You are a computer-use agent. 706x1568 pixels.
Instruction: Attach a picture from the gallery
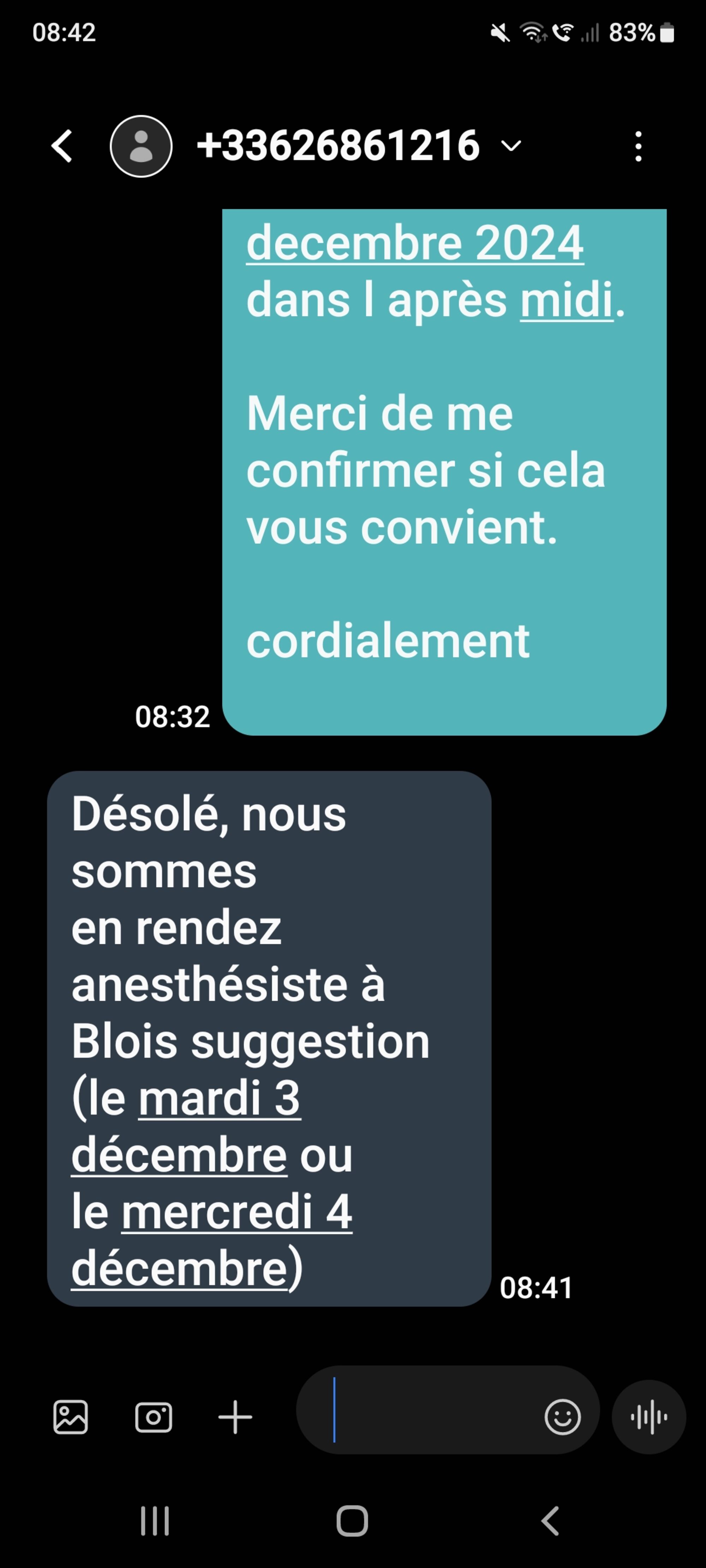[71, 1417]
